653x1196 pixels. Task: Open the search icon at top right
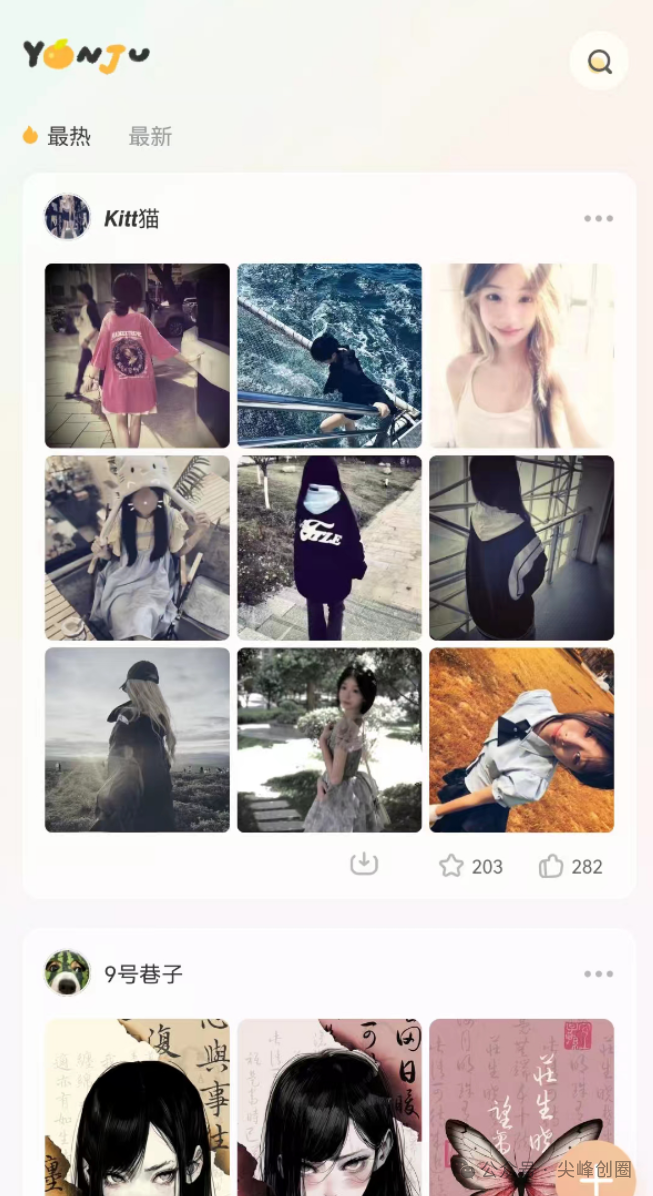[x=599, y=62]
